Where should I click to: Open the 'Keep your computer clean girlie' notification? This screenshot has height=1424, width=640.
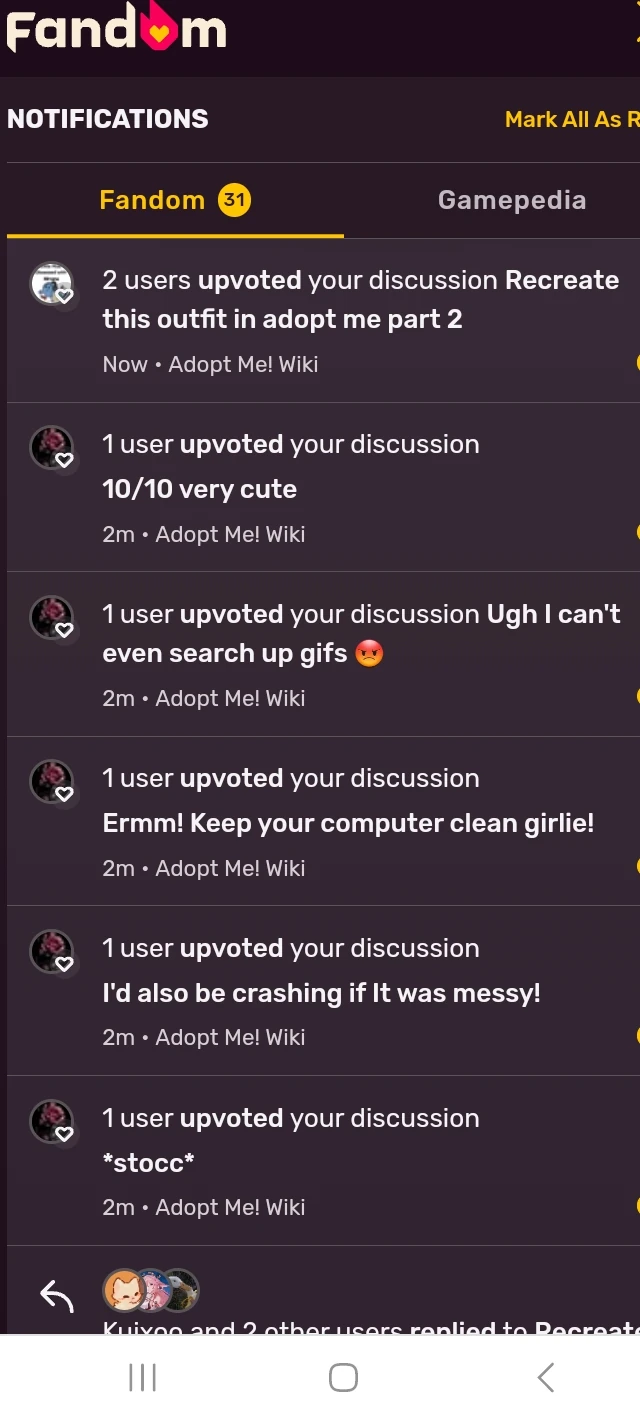pos(348,823)
